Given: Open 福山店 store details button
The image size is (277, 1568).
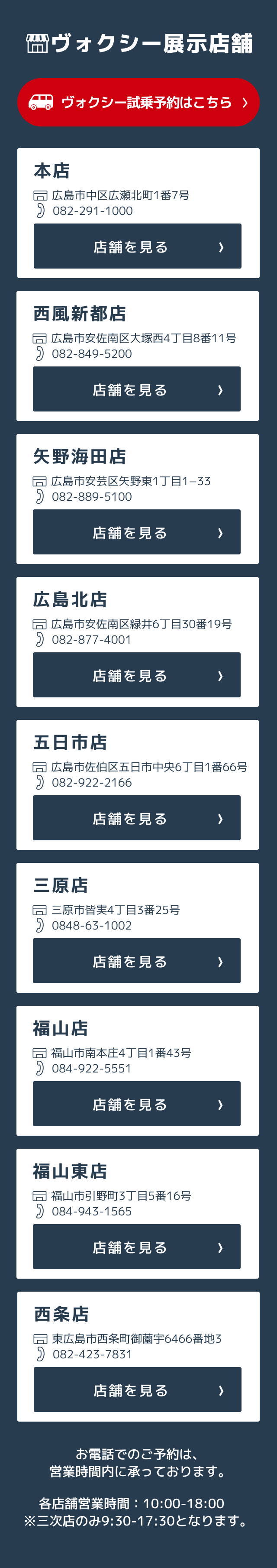Looking at the screenshot, I should (x=137, y=1104).
